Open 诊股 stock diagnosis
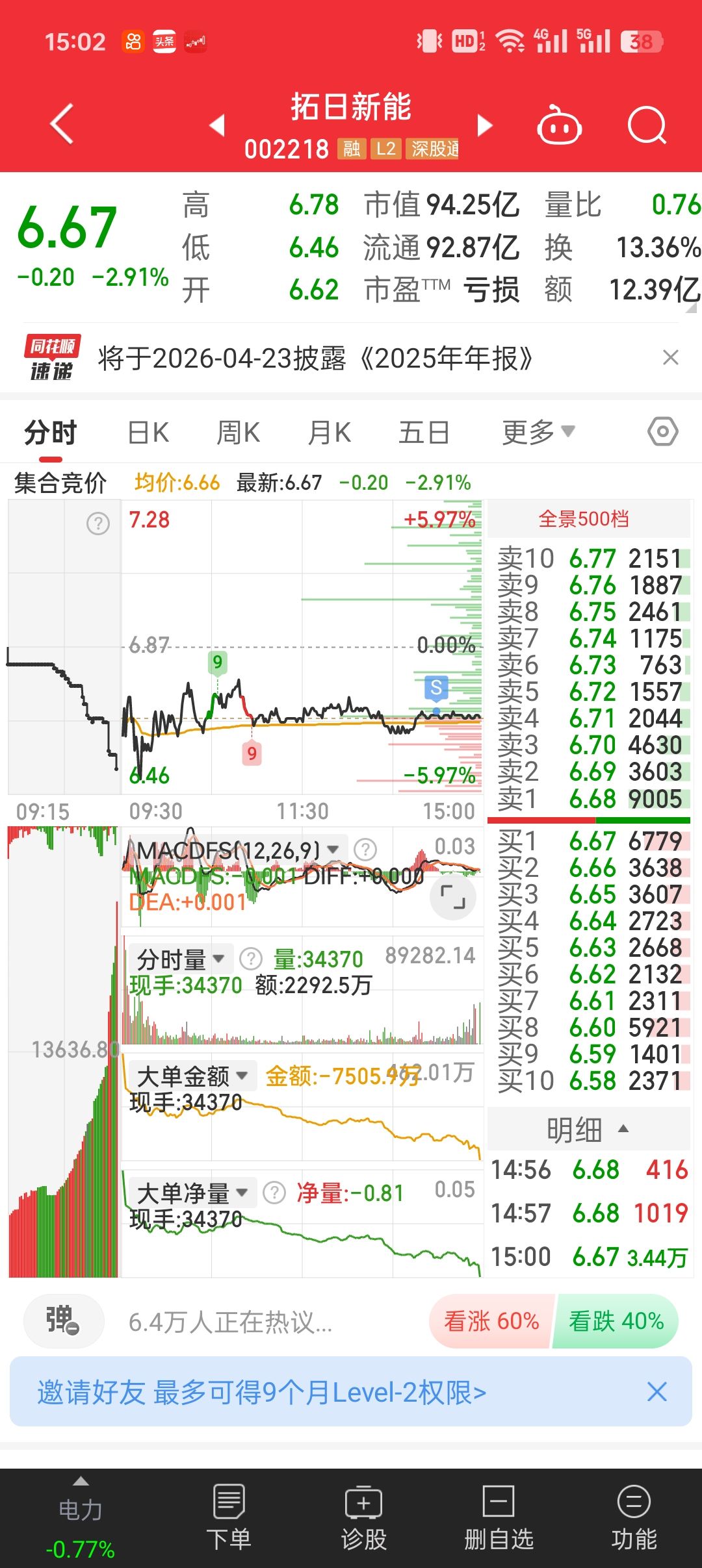Image resolution: width=702 pixels, height=1568 pixels. 364,1517
